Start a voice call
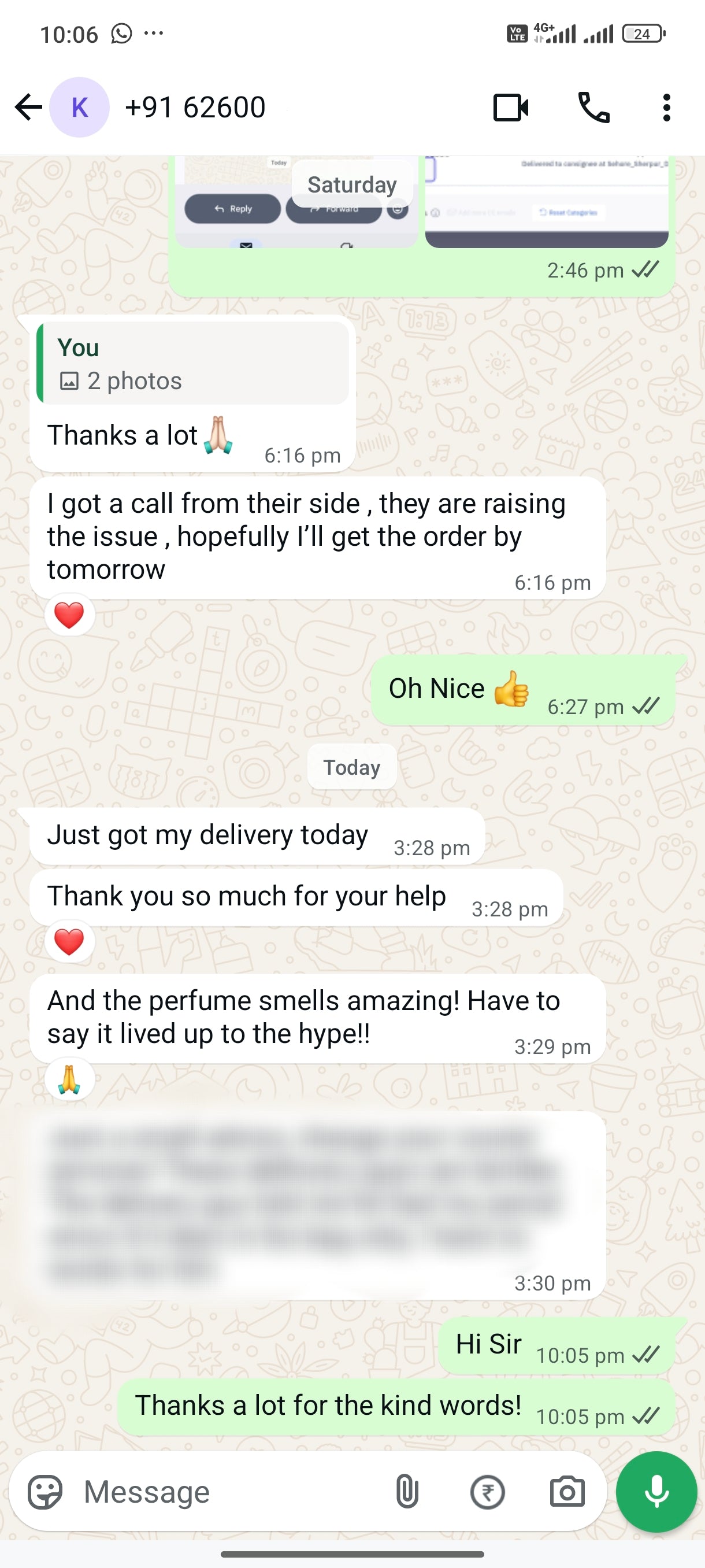 (593, 108)
